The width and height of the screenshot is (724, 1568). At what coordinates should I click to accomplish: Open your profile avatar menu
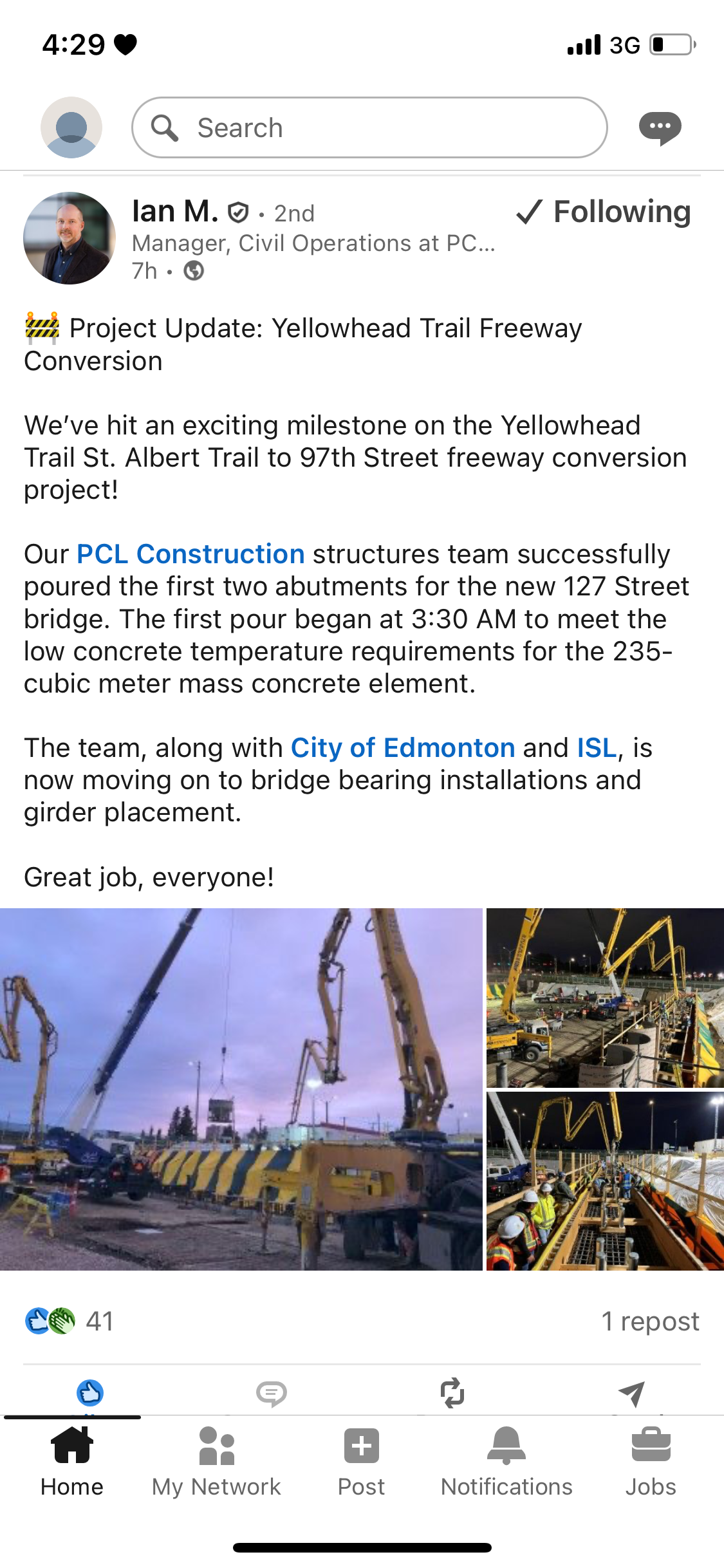[71, 127]
